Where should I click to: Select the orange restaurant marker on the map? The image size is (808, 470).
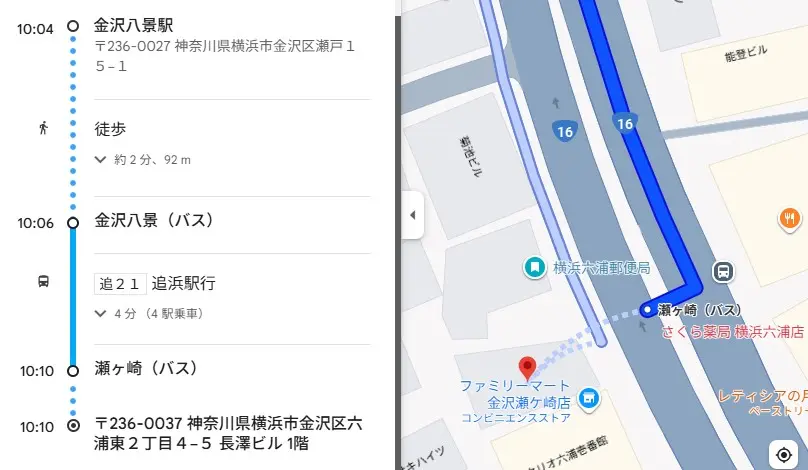(x=790, y=217)
